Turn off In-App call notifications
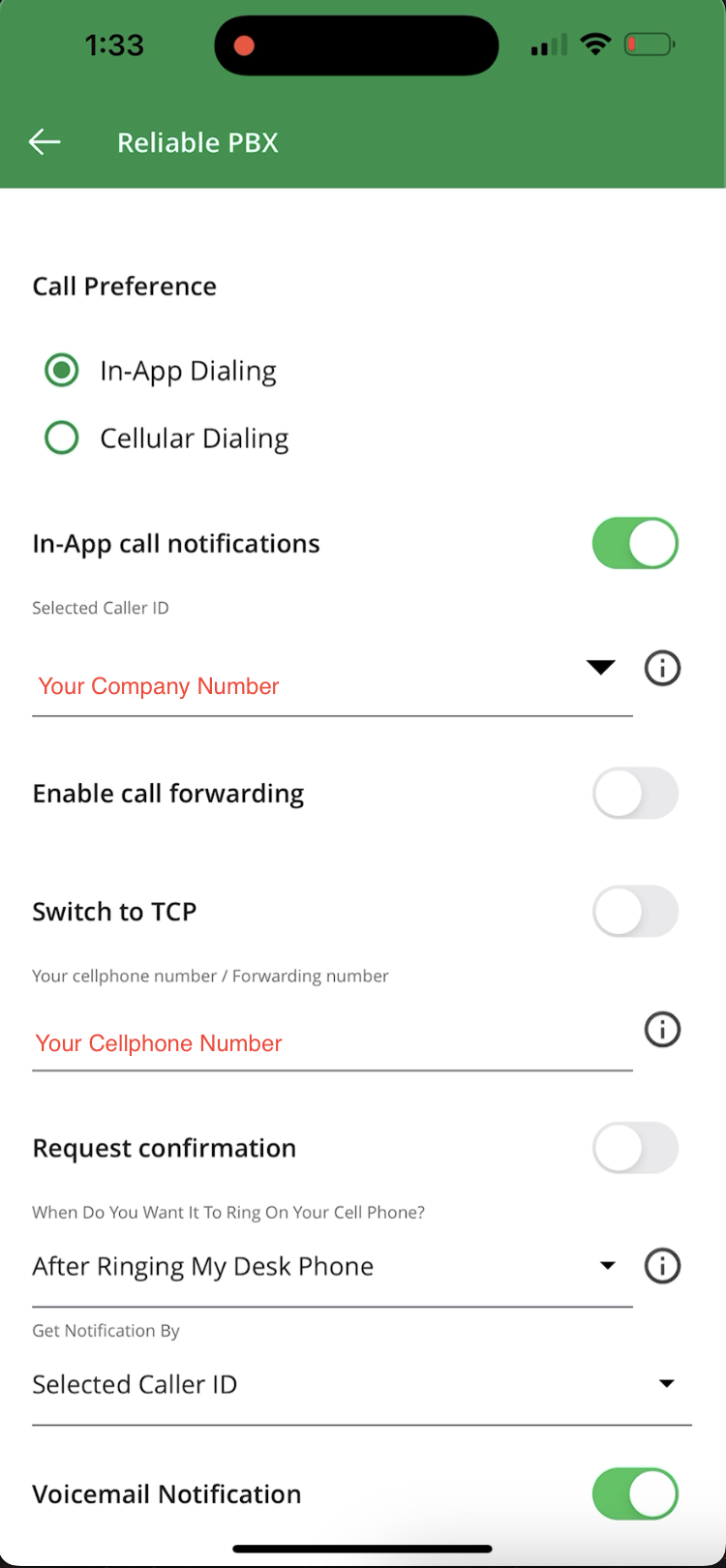Screen dimensions: 726x1568 (x=635, y=543)
